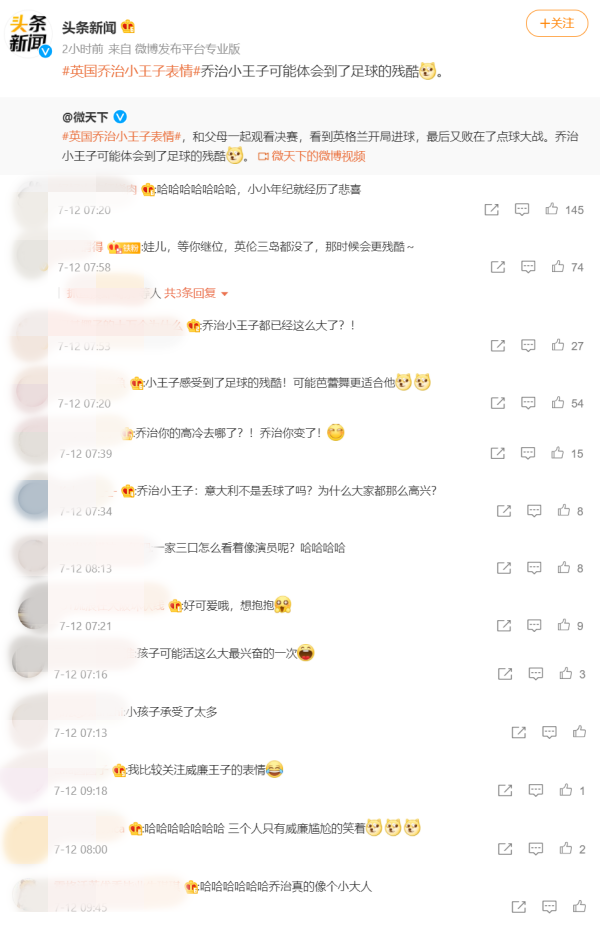The image size is (600, 935).
Task: Reply to comment '乔治真的像个小大人'
Action: coord(549,907)
